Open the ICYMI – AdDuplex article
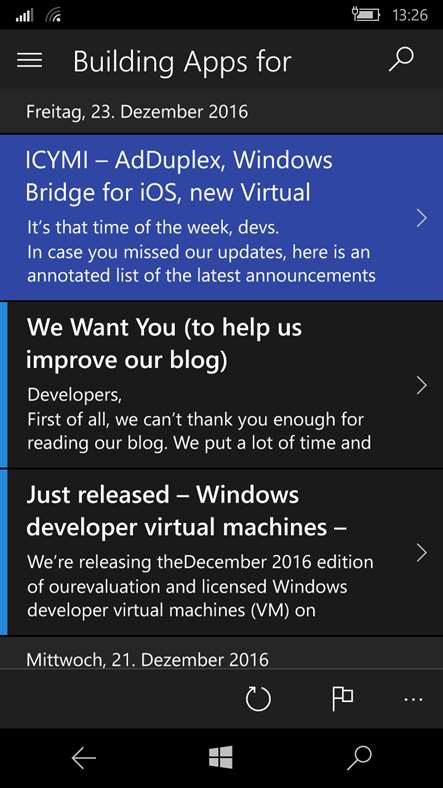Screen dimensions: 443x788 222,217
